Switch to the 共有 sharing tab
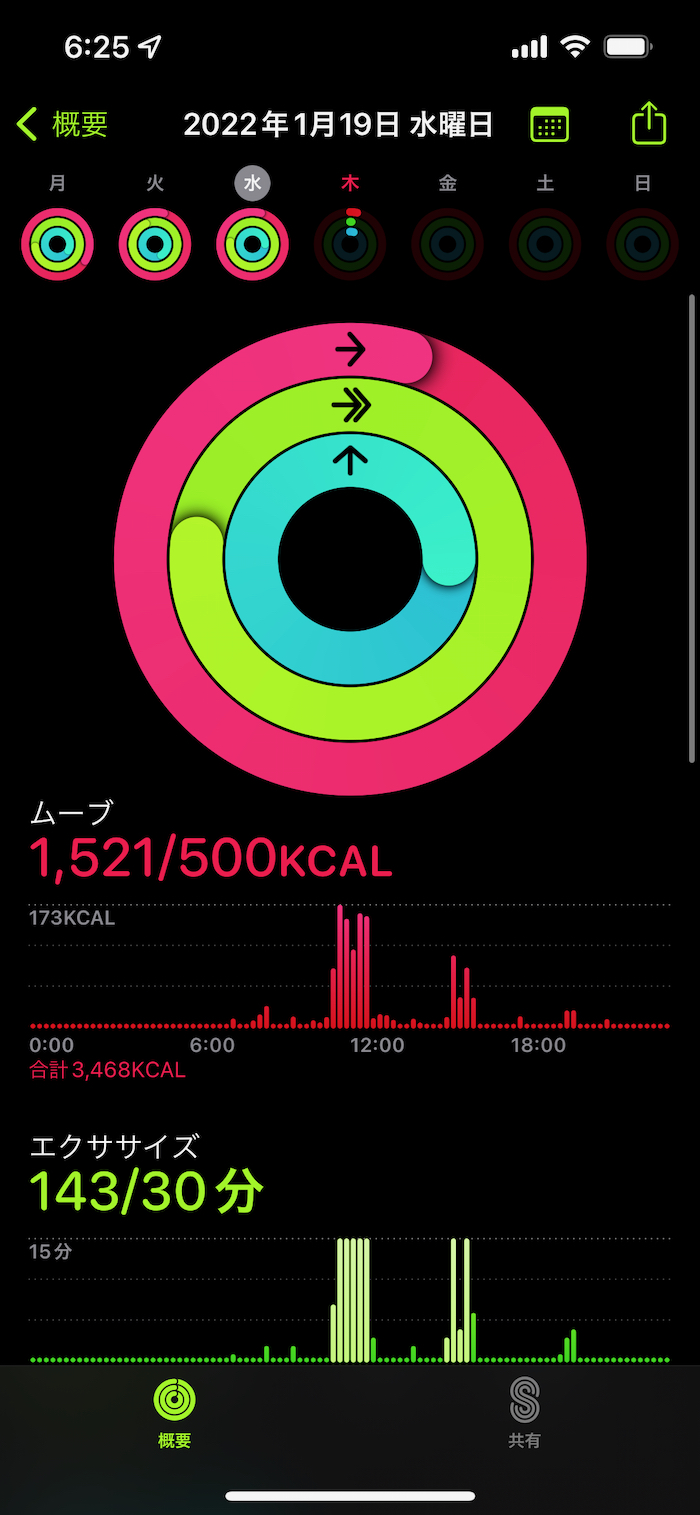The height and width of the screenshot is (1515, 700). (x=524, y=1413)
